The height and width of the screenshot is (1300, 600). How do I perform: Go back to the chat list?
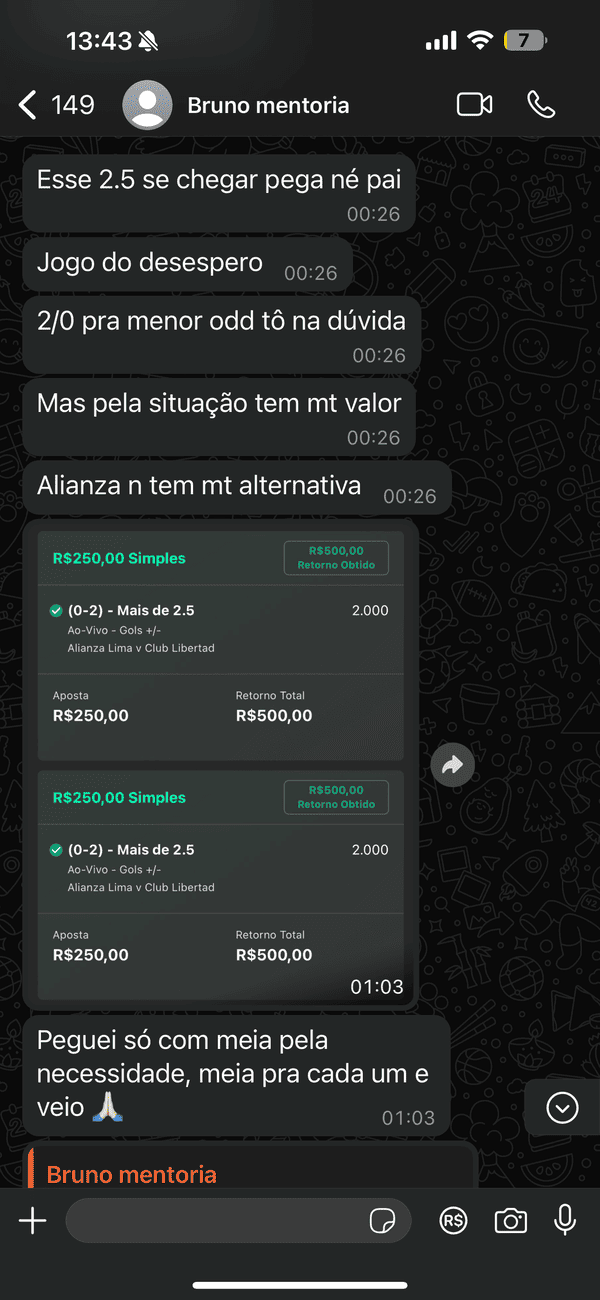point(56,105)
